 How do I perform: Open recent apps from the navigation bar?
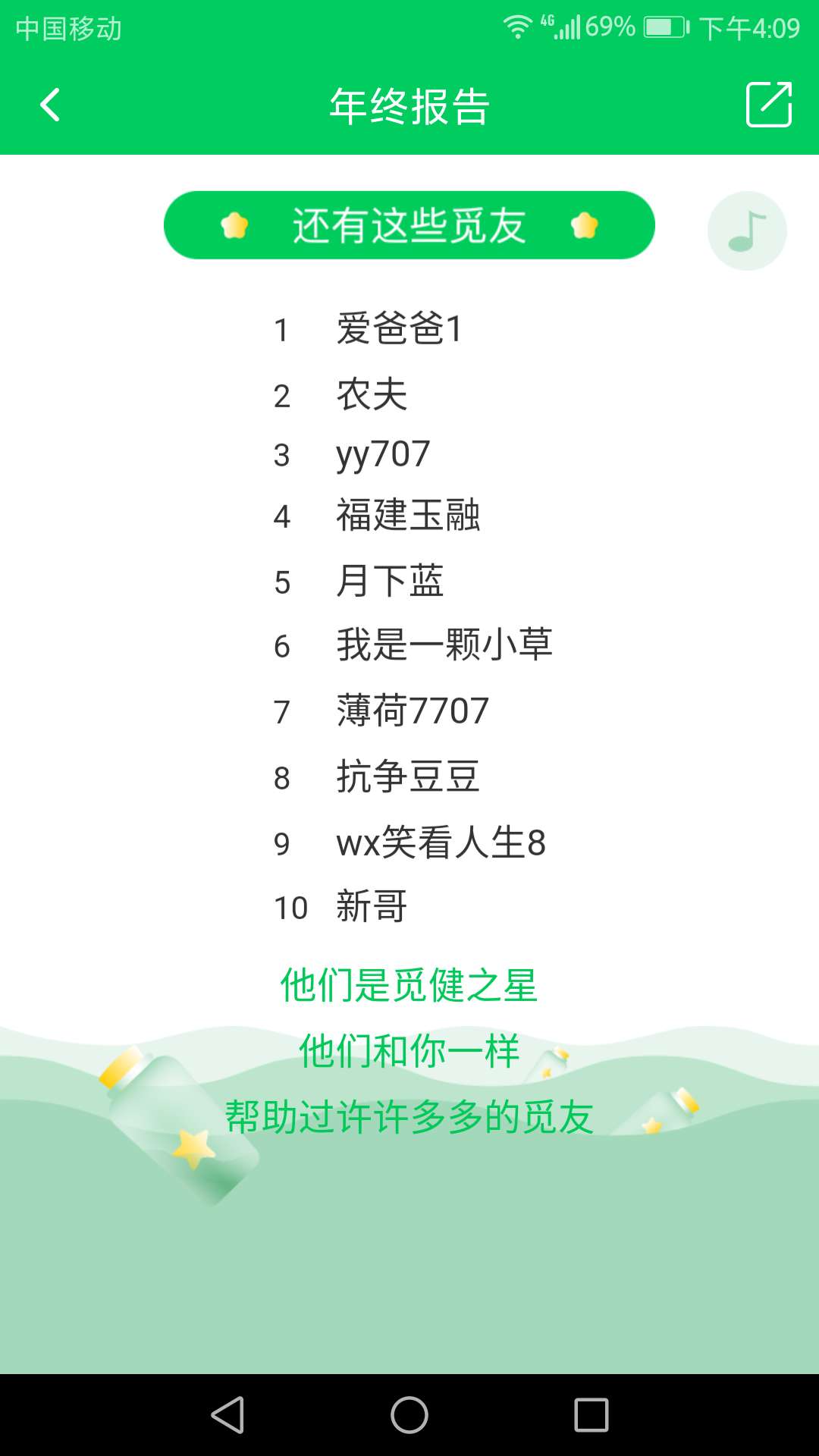coord(591,1415)
